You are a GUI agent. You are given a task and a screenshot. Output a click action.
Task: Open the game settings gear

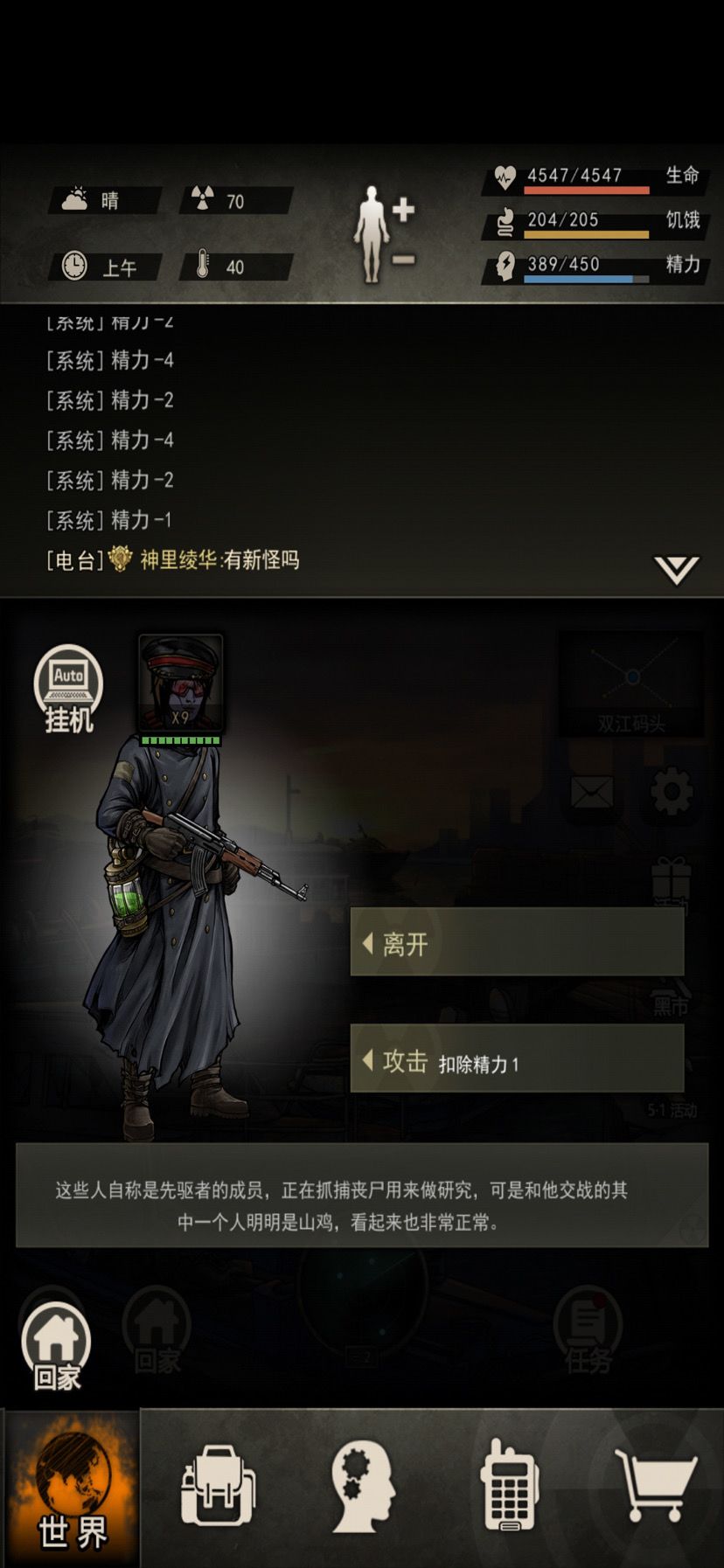(x=672, y=791)
